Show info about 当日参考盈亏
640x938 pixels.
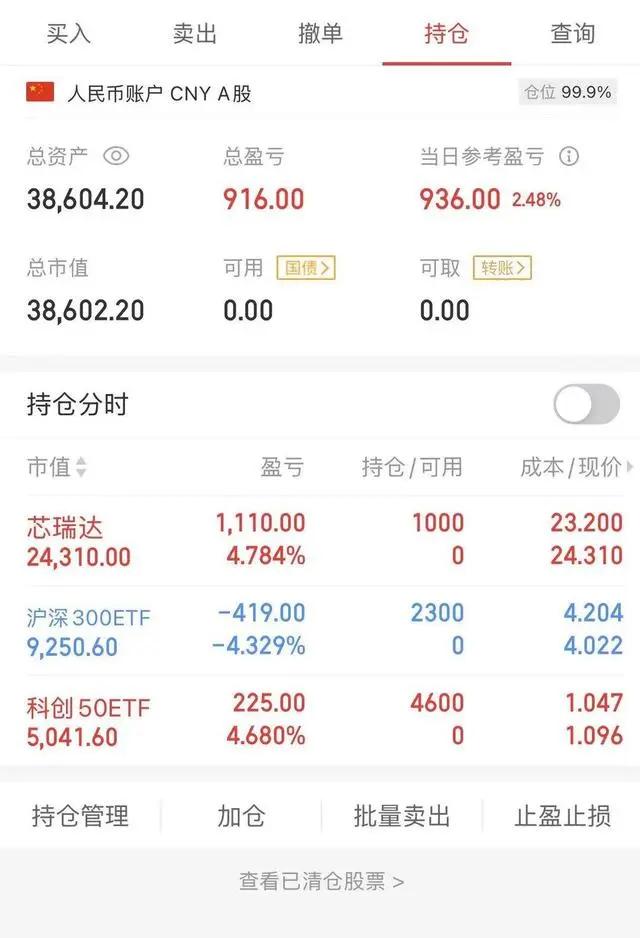click(569, 156)
